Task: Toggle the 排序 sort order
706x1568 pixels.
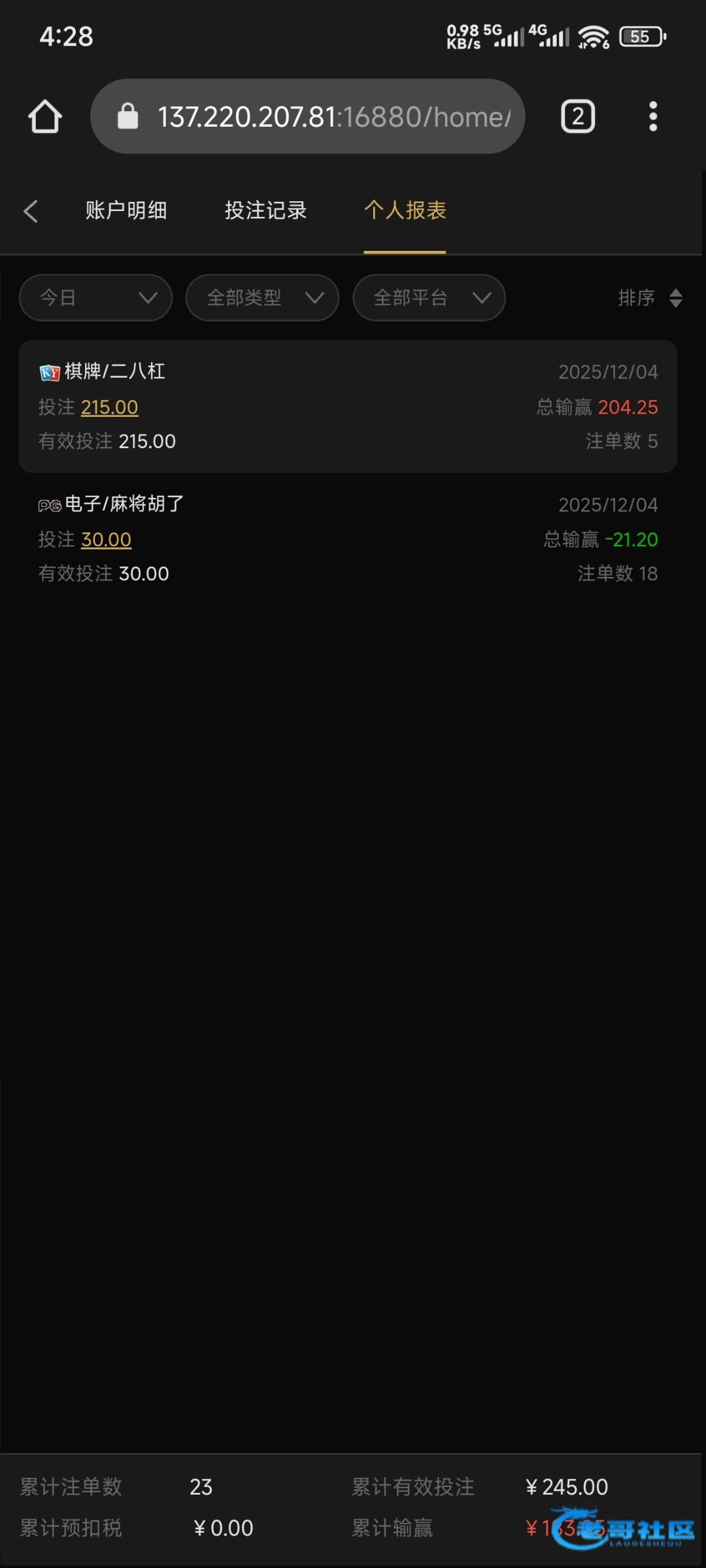Action: coord(650,298)
